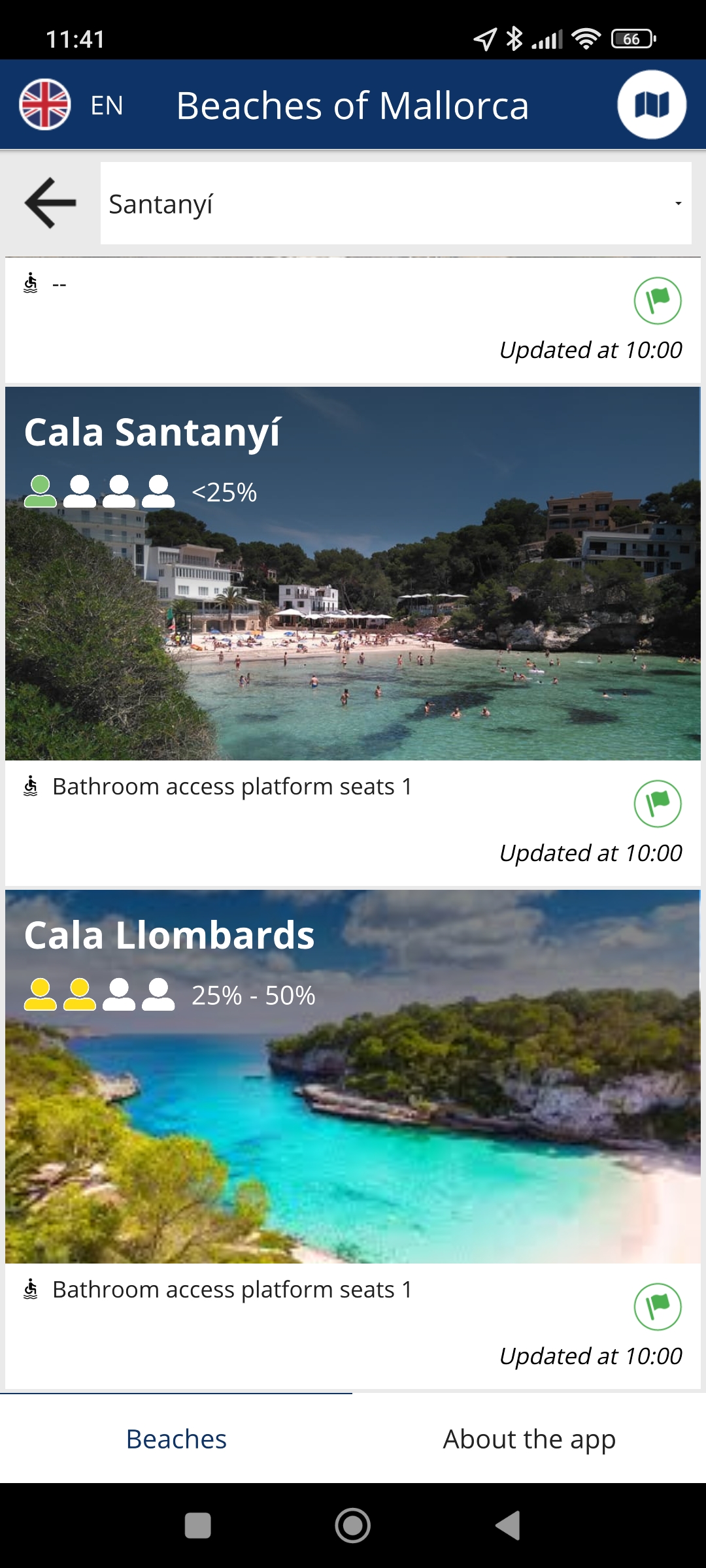Open the Cala Santanyí beach card

pos(353,588)
